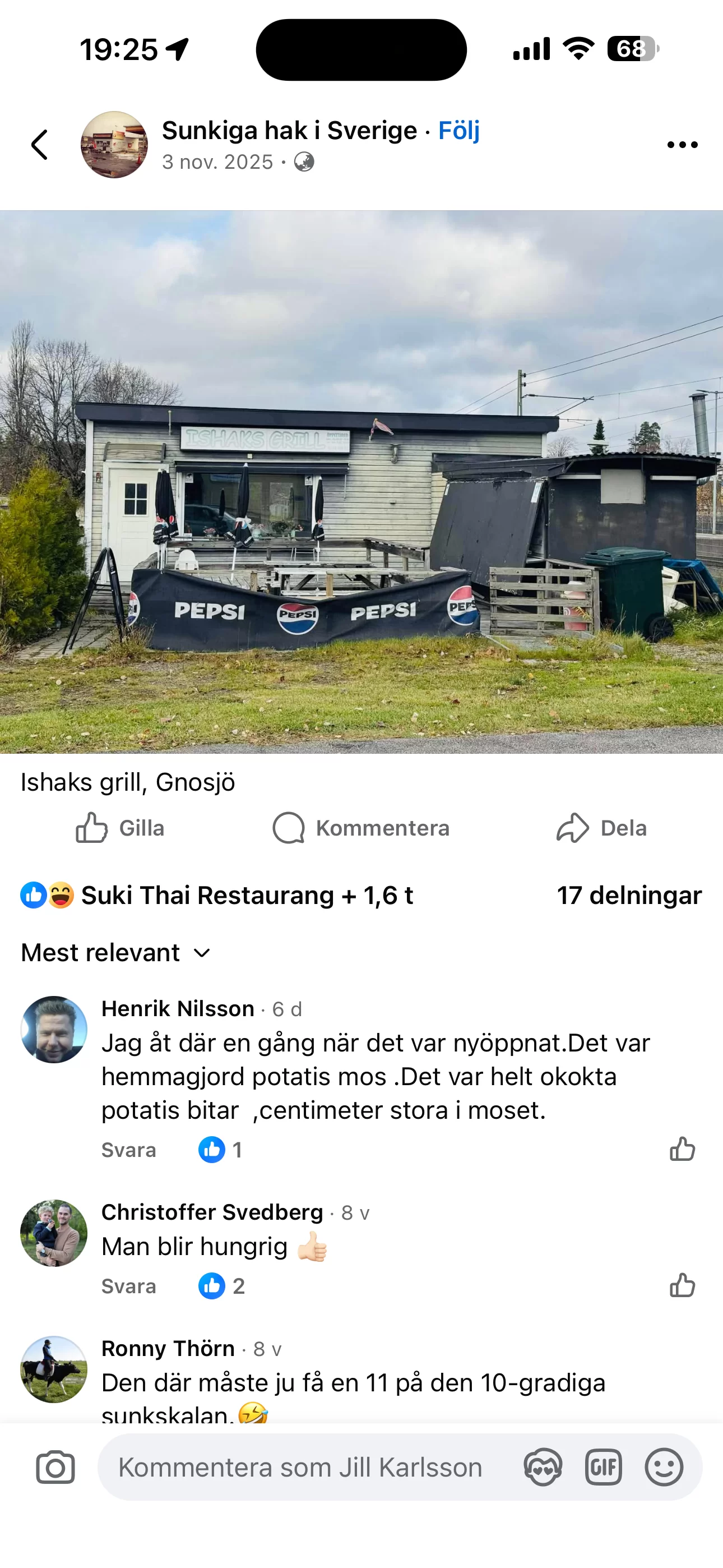The height and width of the screenshot is (1568, 723).
Task: Tap Kommentera to comment on the post
Action: point(361,828)
